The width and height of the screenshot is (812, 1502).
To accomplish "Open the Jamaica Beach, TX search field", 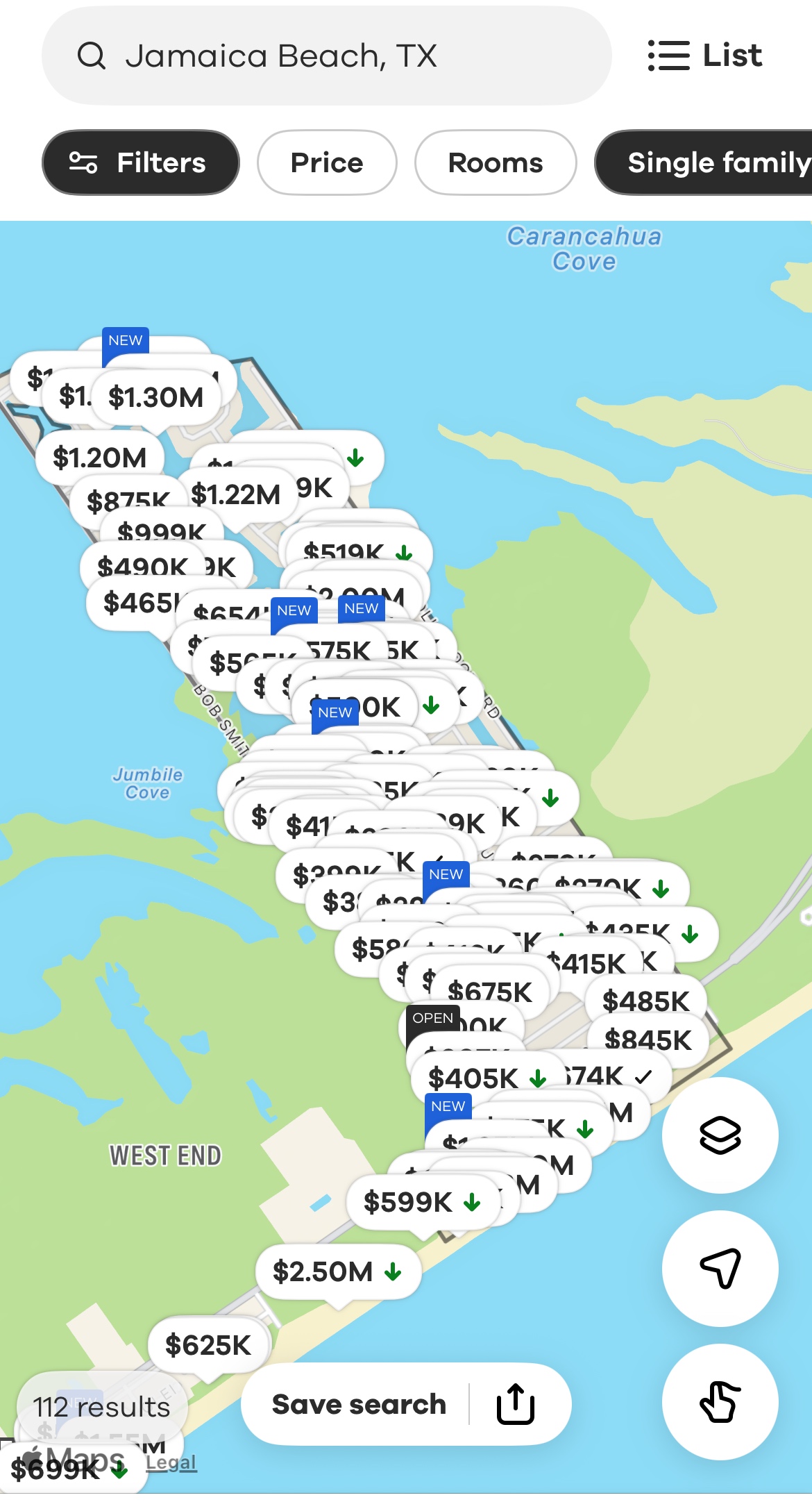I will click(x=326, y=56).
